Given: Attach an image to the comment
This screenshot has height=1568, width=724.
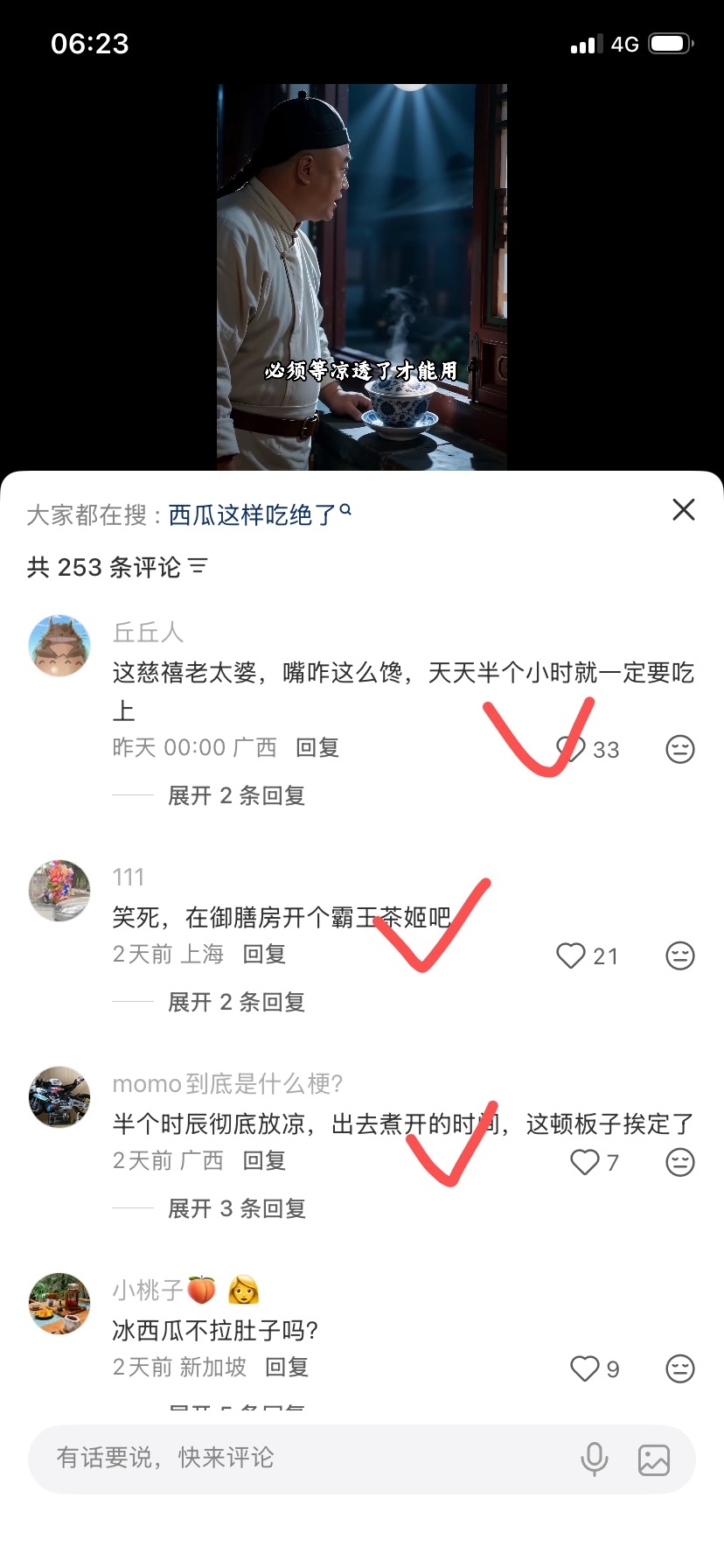Looking at the screenshot, I should [654, 1459].
